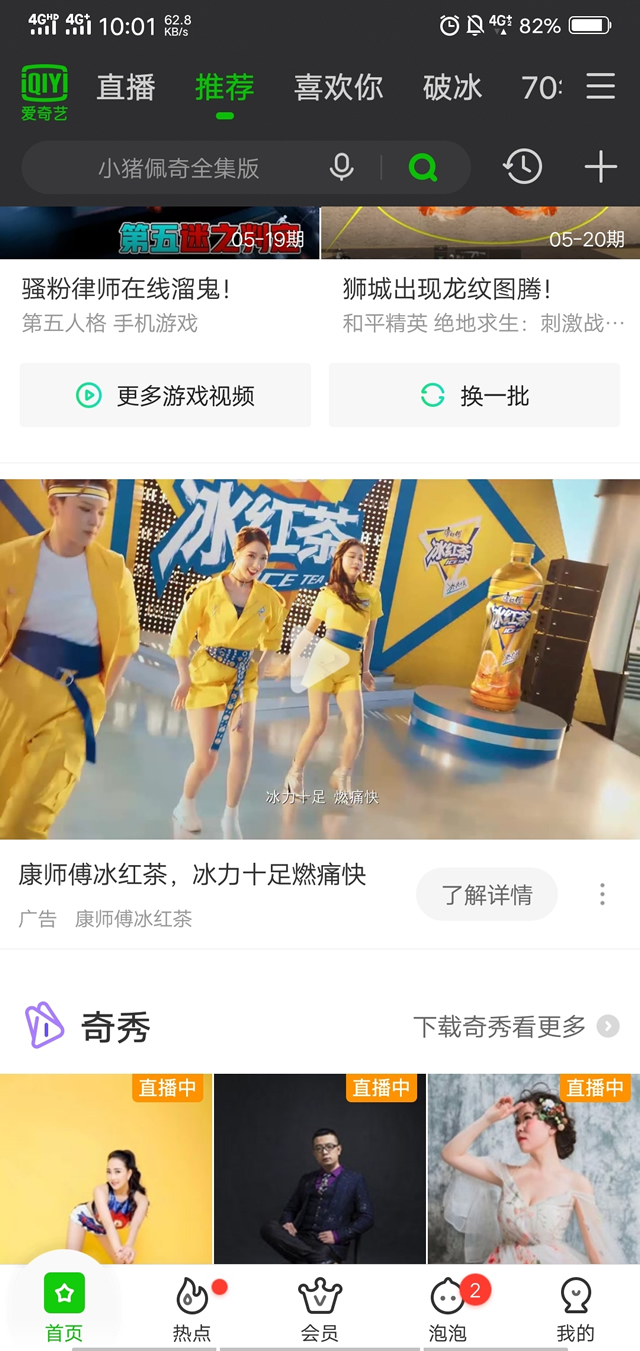Image resolution: width=640 pixels, height=1351 pixels.
Task: Open the channel list hamburger menu
Action: 600,87
